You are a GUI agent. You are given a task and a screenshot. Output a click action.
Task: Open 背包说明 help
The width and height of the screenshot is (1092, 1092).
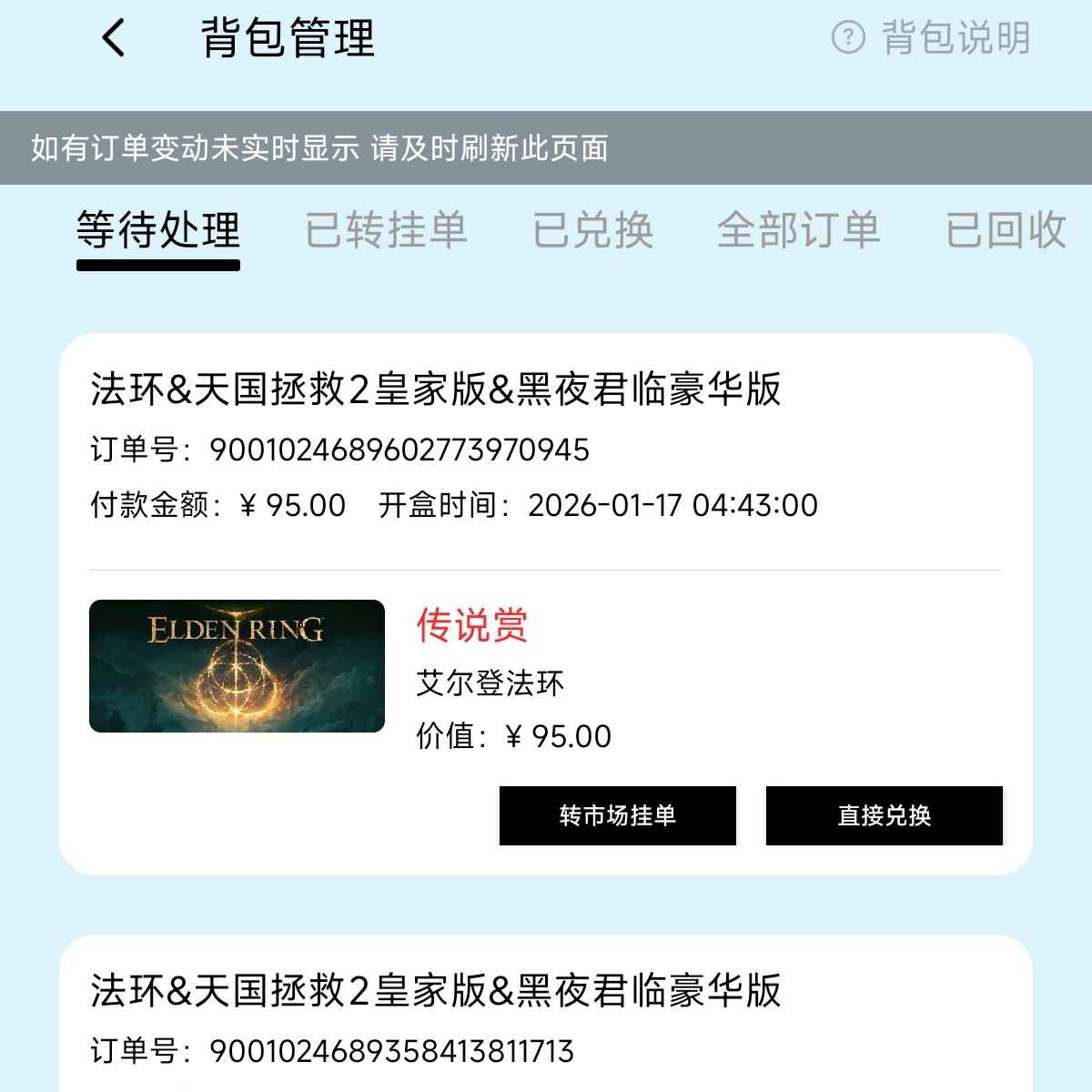click(x=931, y=38)
